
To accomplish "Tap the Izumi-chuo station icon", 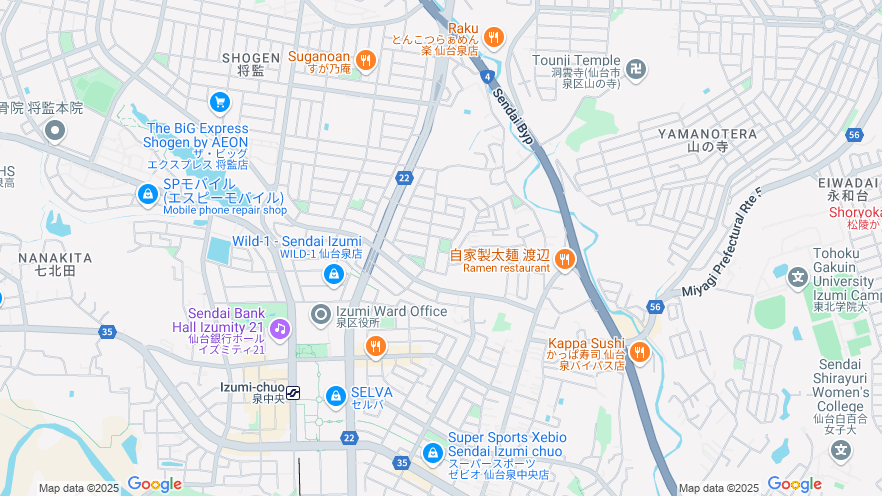I will tap(294, 392).
